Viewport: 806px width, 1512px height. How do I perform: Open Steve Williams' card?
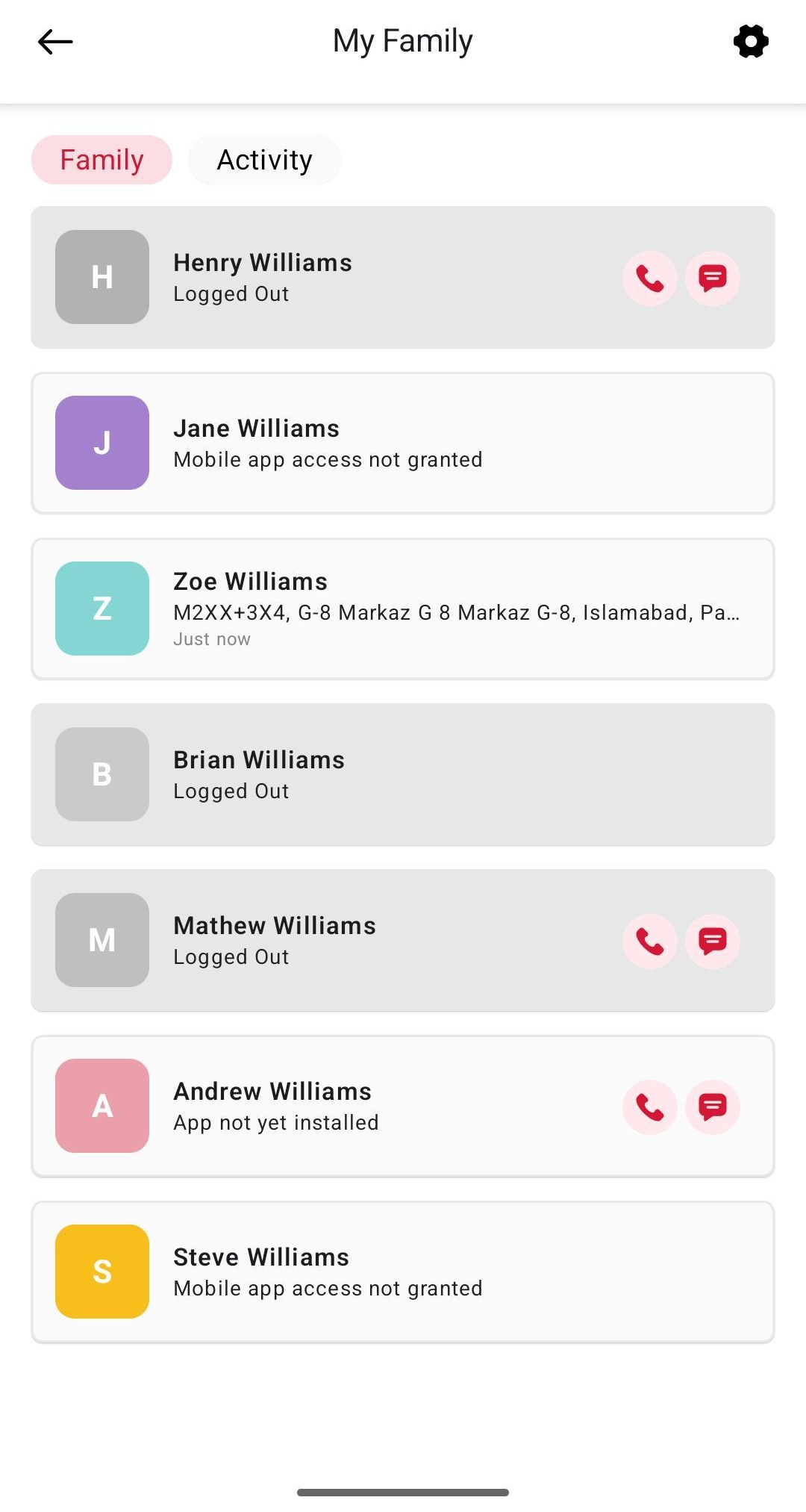[403, 1272]
